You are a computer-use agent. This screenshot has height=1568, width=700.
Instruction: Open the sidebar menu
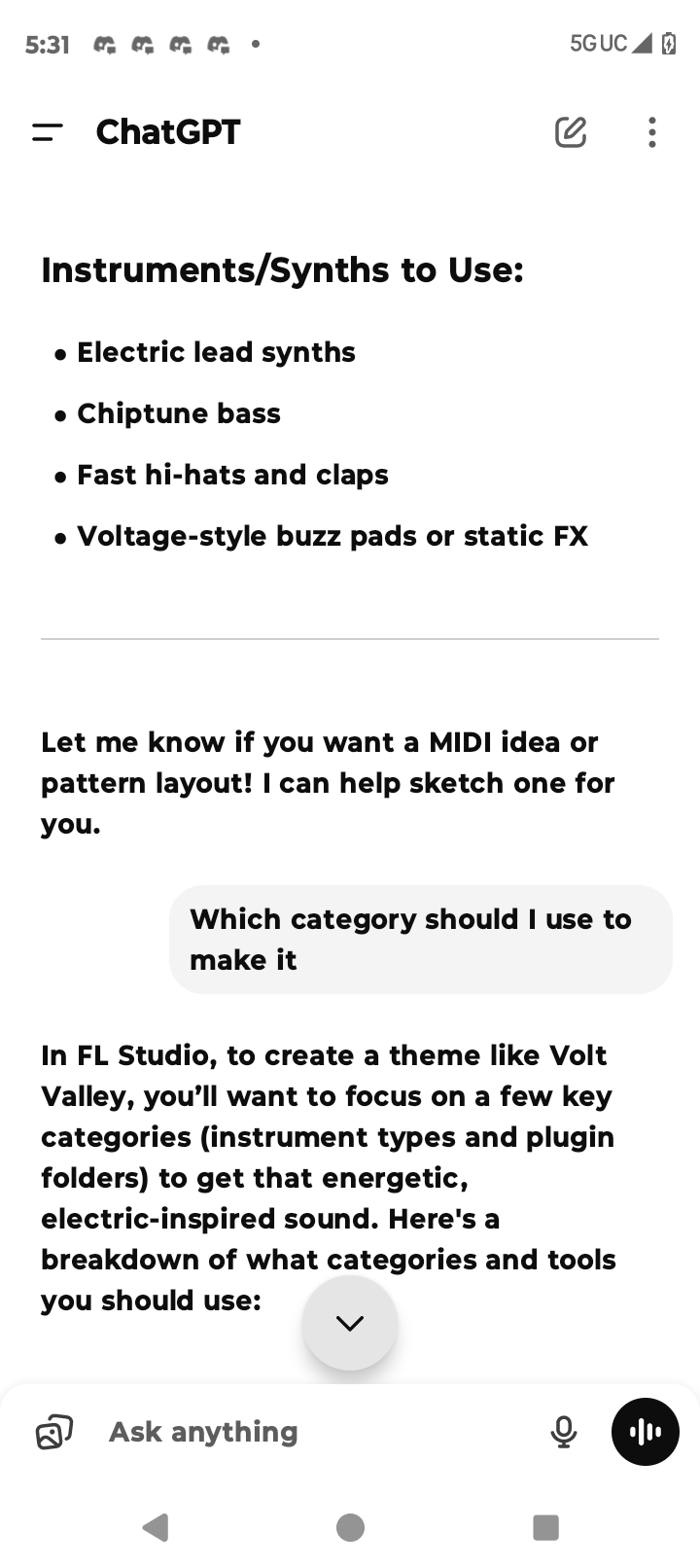tap(48, 132)
